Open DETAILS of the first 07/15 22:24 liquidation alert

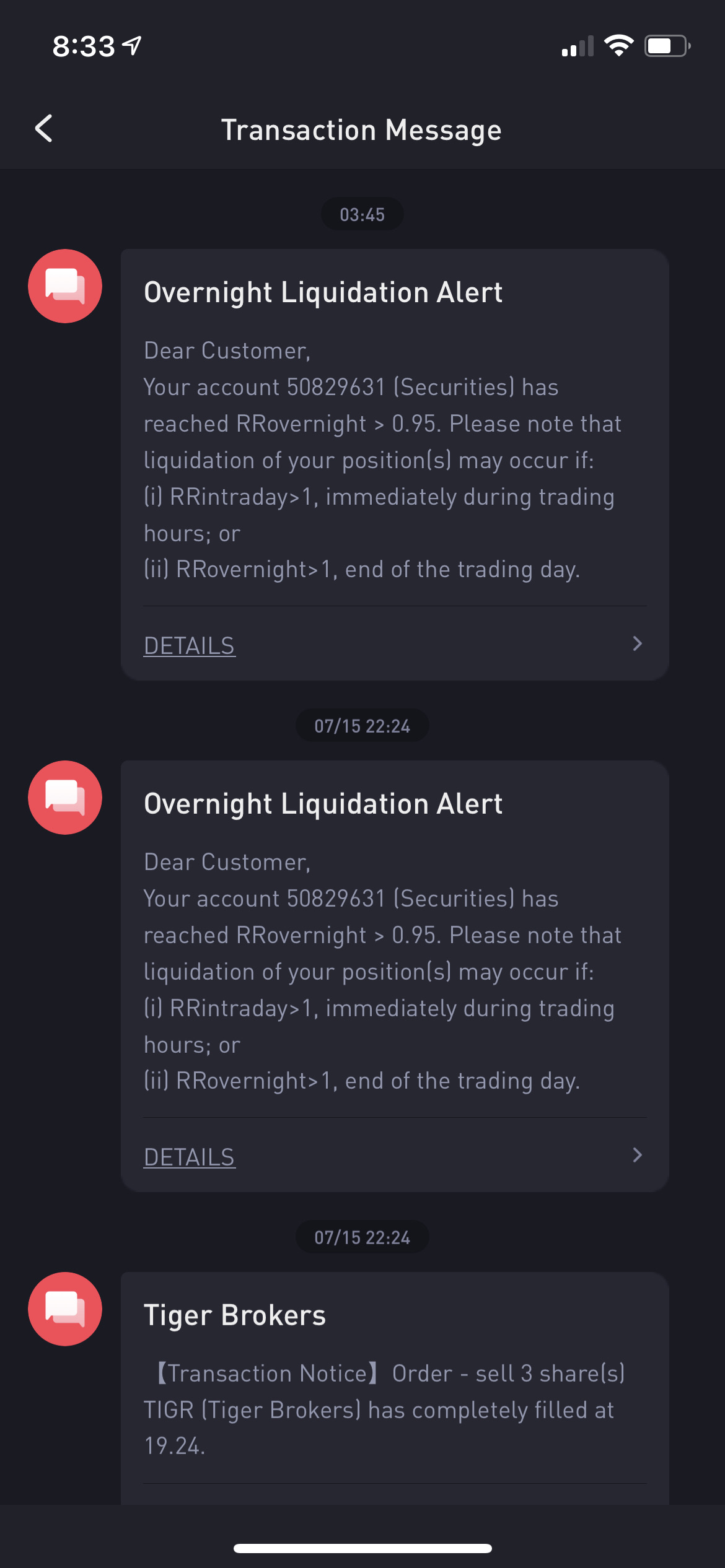[x=395, y=1156]
